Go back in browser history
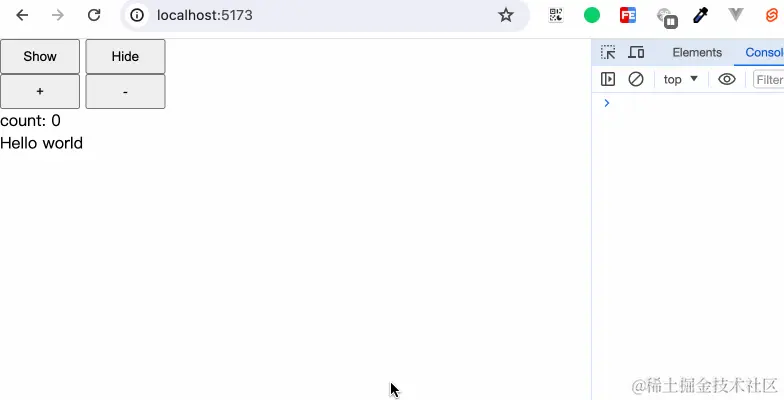Screen dimensions: 784x400 (x=22, y=15)
